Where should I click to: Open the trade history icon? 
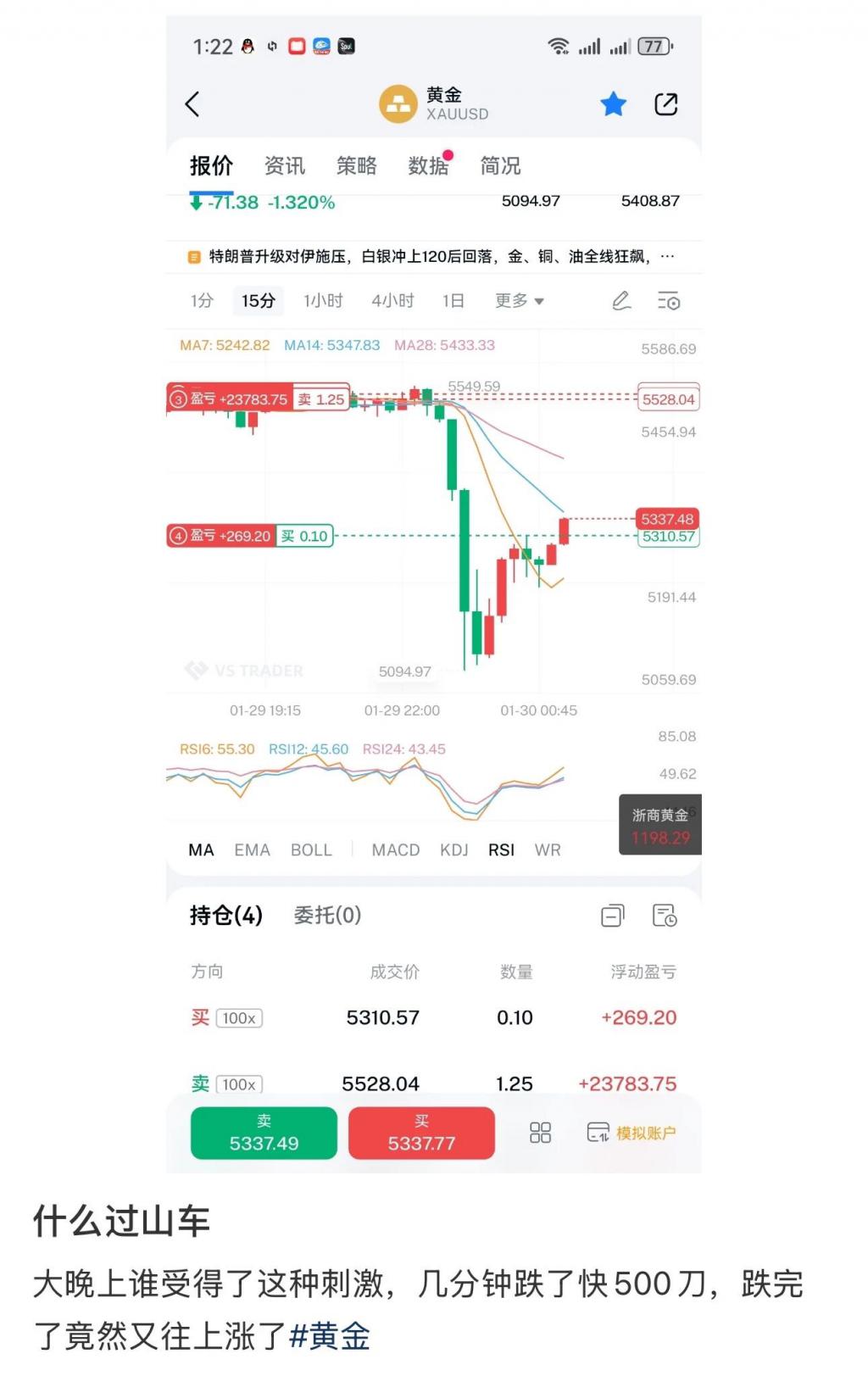pyautogui.click(x=666, y=916)
